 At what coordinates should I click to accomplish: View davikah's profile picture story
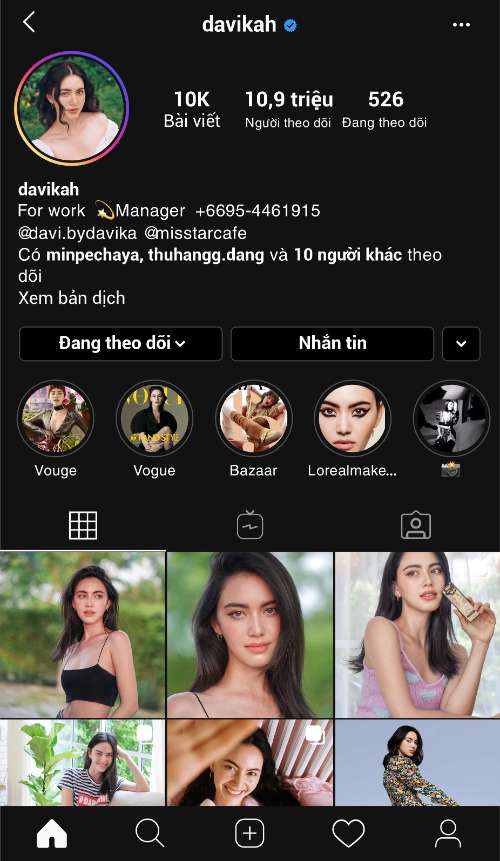coord(71,108)
